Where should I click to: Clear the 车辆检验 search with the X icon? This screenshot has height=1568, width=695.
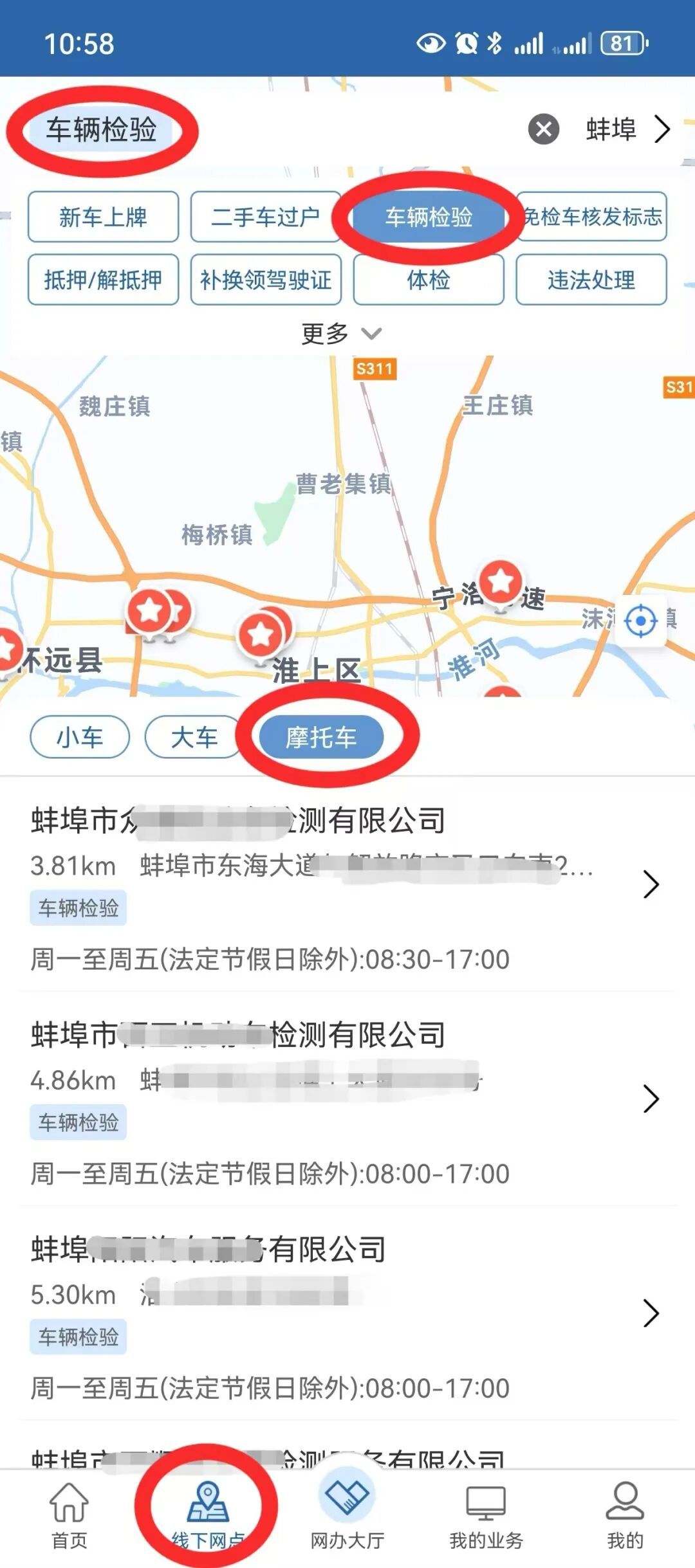(544, 129)
